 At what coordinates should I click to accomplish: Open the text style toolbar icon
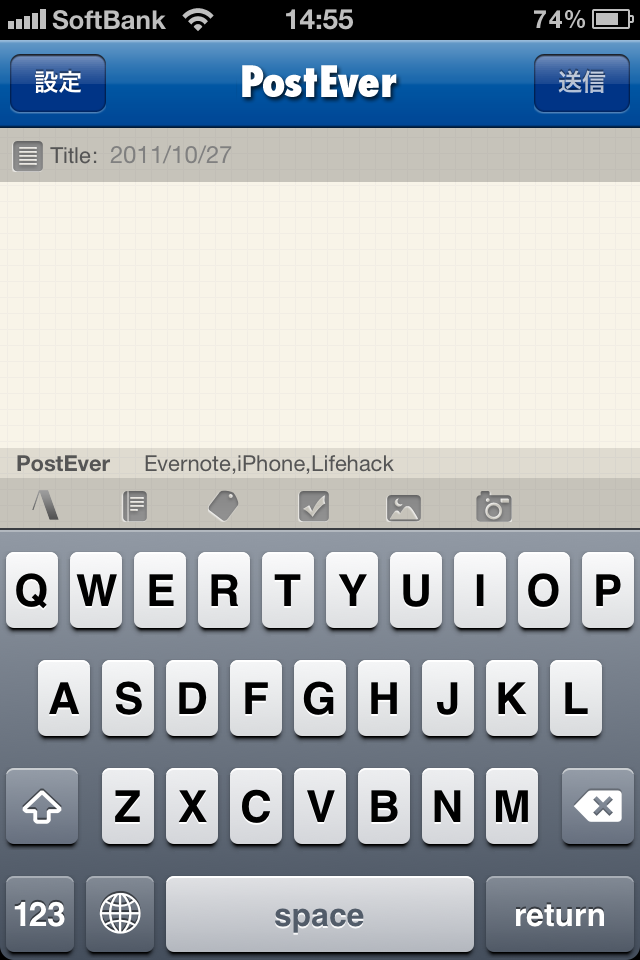44,506
